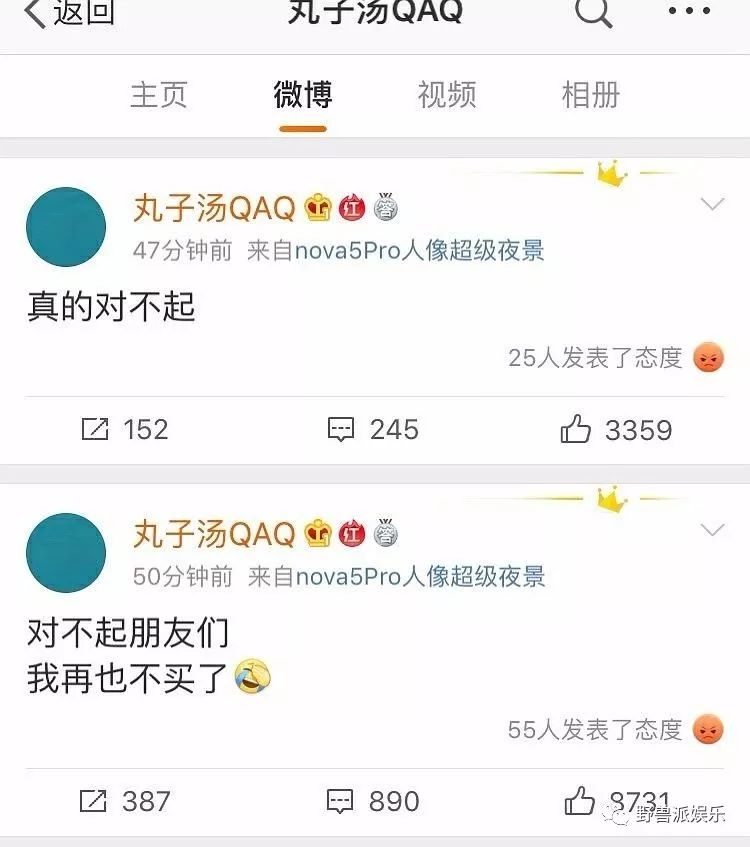Go back using the 返回 arrow
Image resolution: width=750 pixels, height=847 pixels.
[68, 12]
